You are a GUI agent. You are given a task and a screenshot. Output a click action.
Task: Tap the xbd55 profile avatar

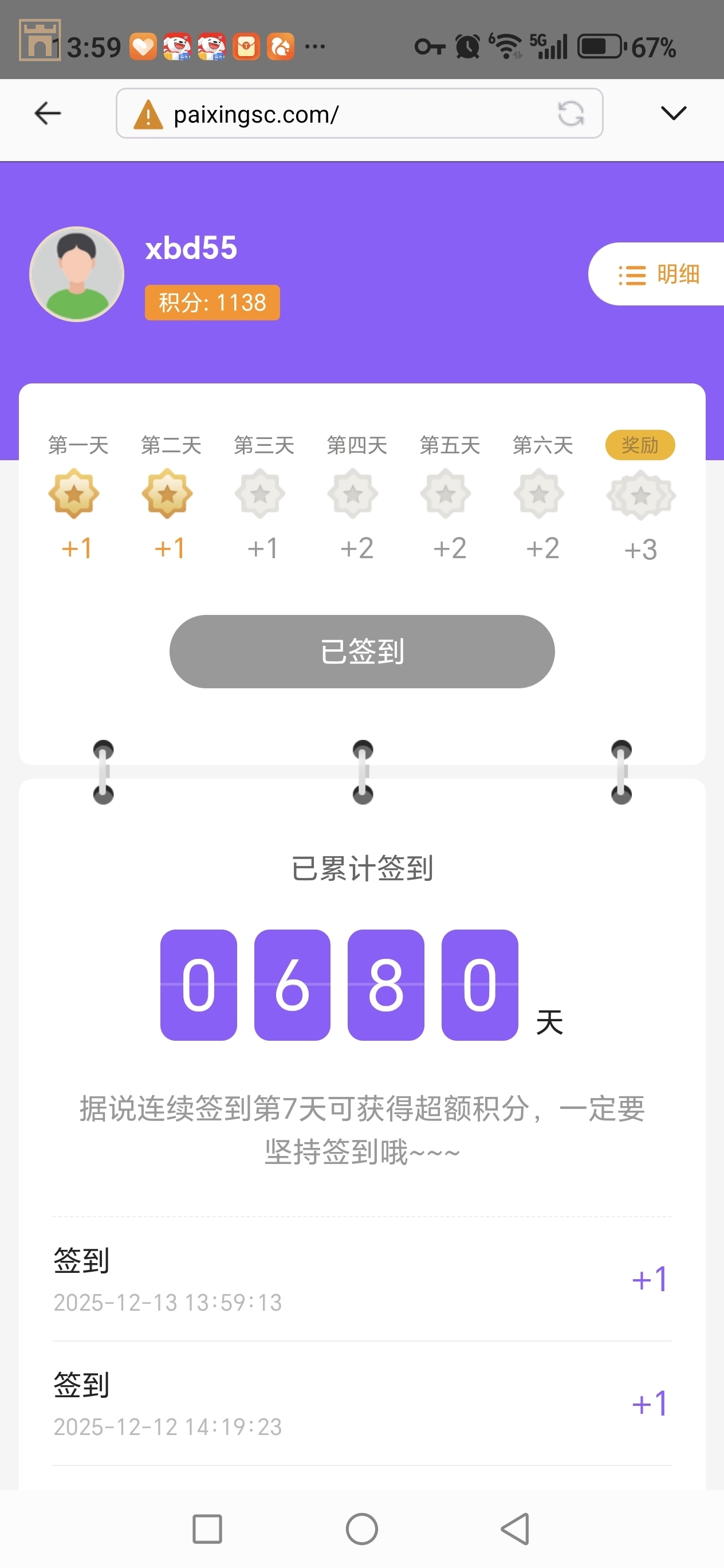point(76,275)
